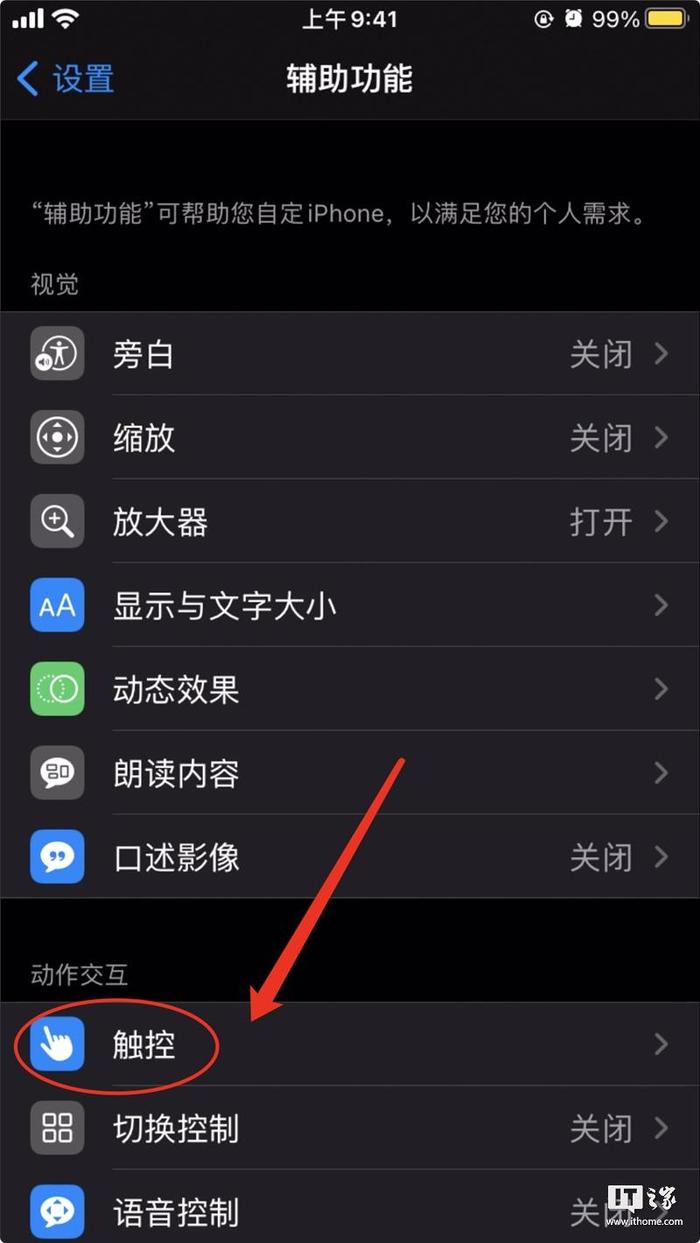Open 朗读内容 options

pos(350,774)
